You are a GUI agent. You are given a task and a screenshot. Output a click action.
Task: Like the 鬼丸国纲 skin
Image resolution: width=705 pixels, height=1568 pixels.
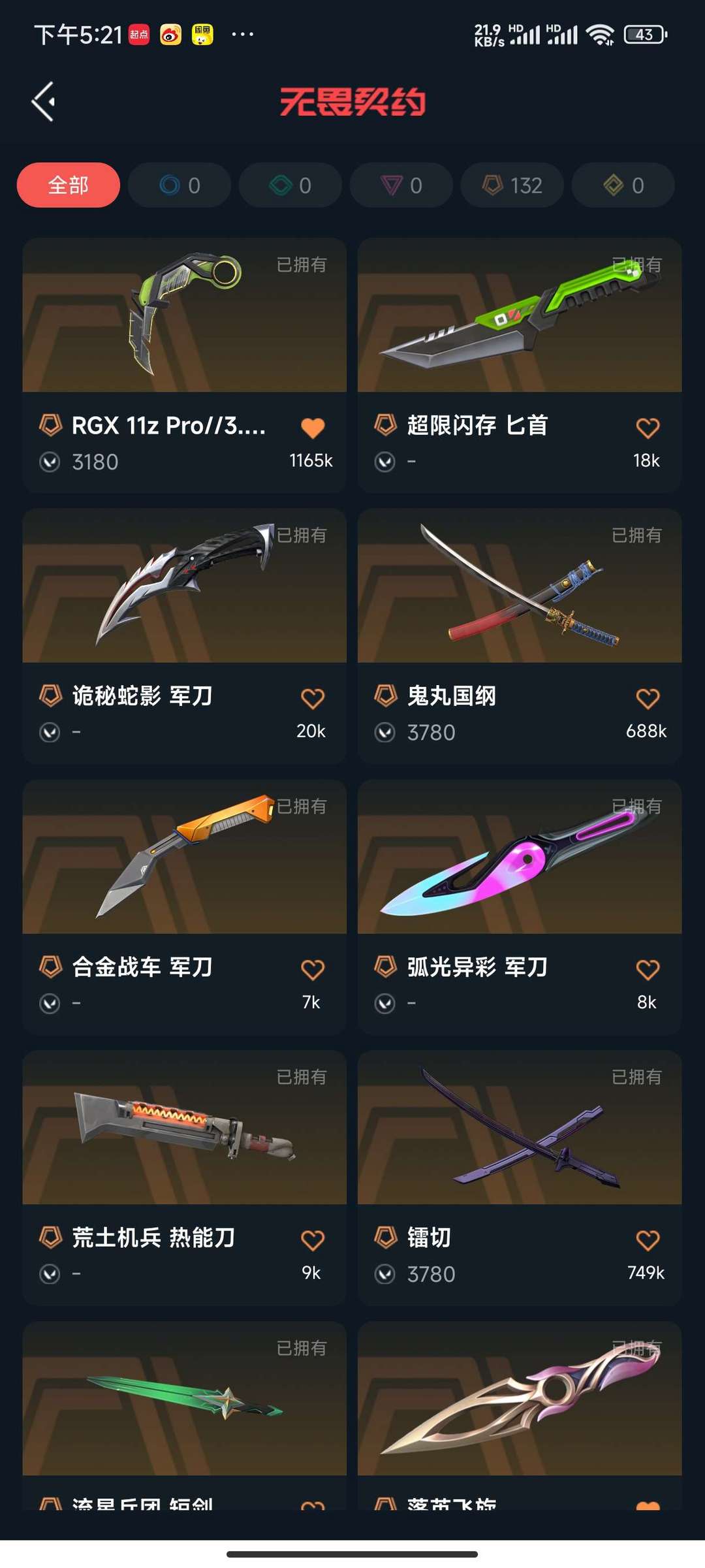[648, 698]
